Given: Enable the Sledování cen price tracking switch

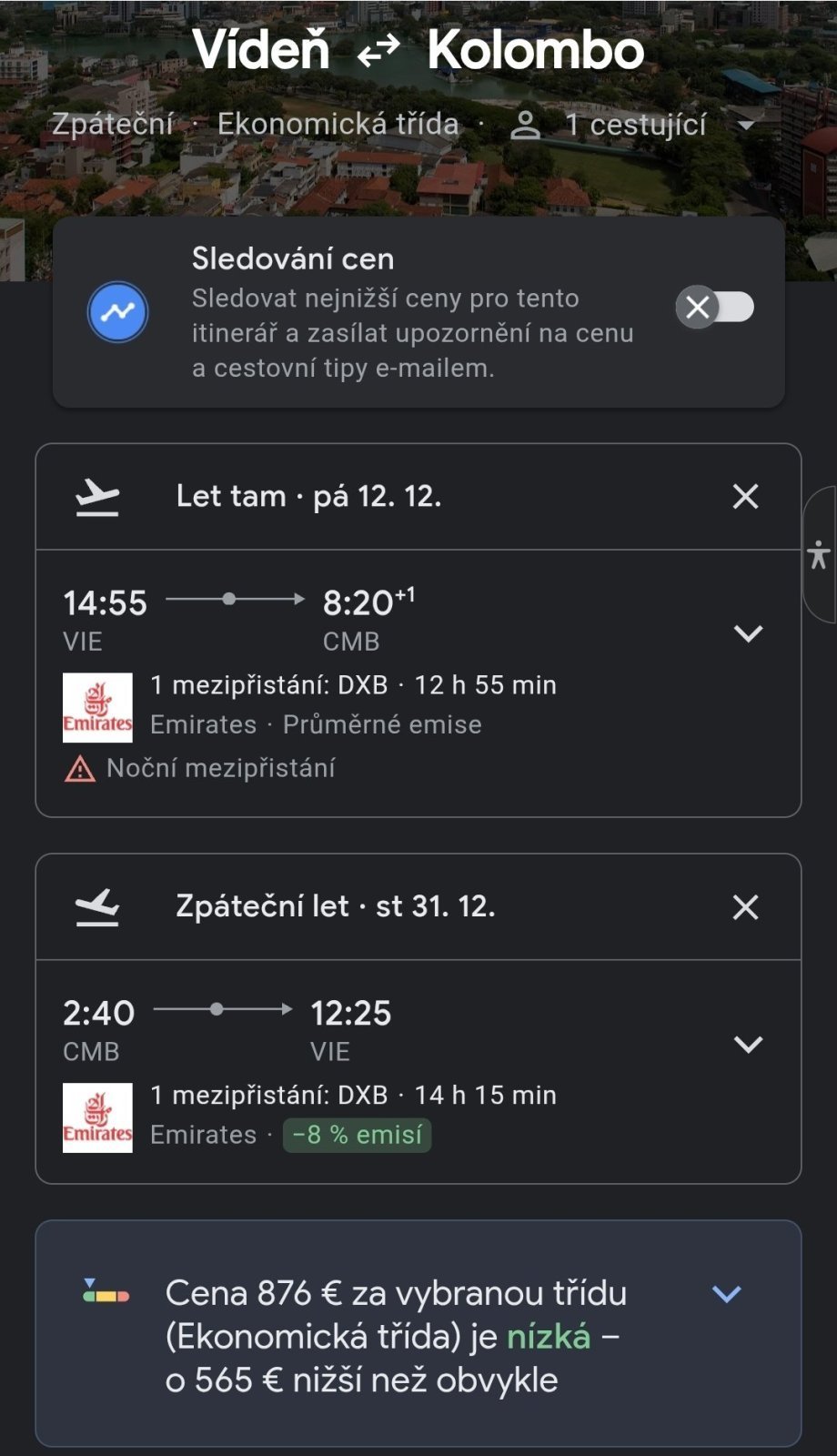Looking at the screenshot, I should point(715,308).
